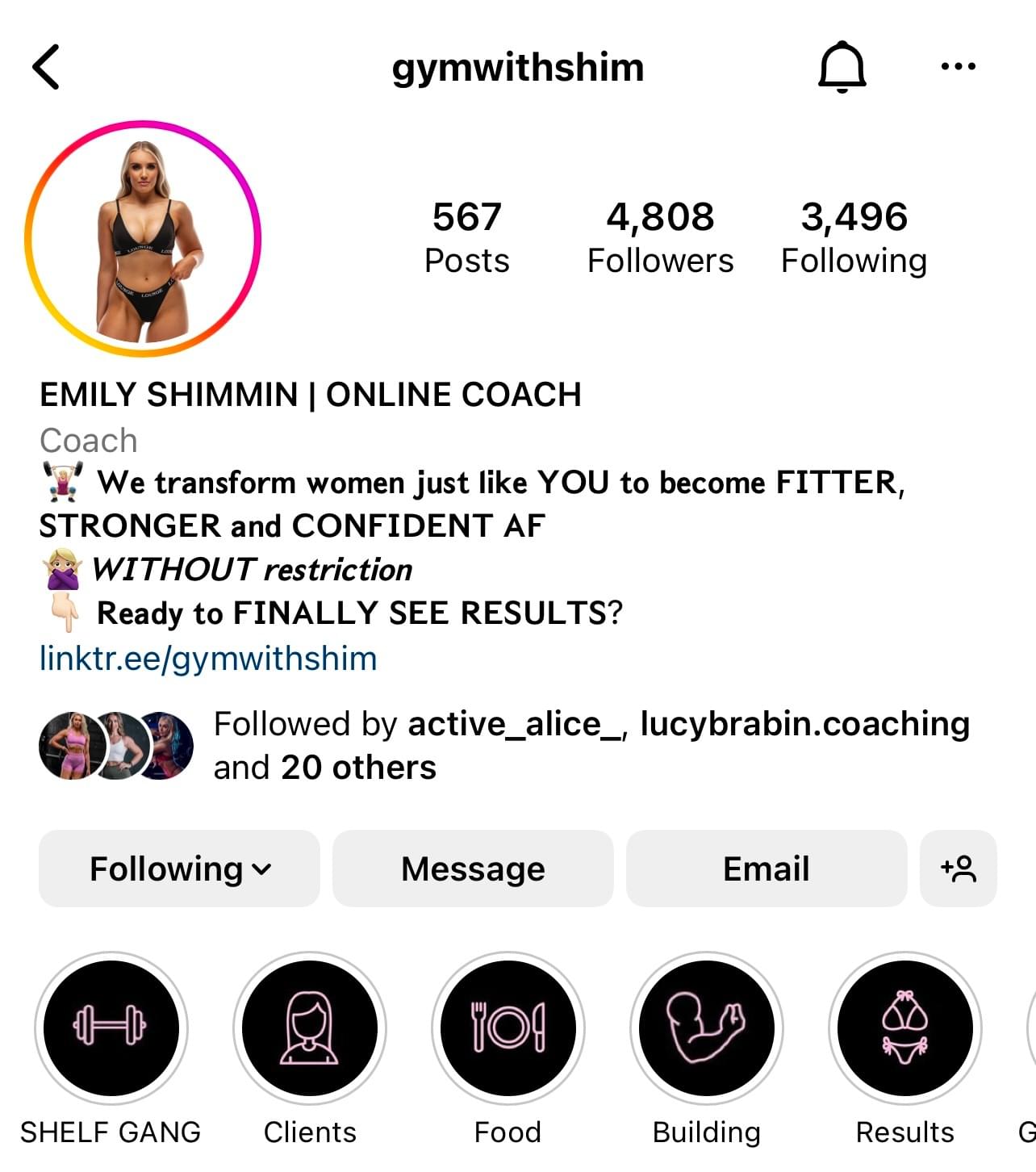Go back with the top-left arrow
This screenshot has width=1036, height=1172.
[x=47, y=67]
